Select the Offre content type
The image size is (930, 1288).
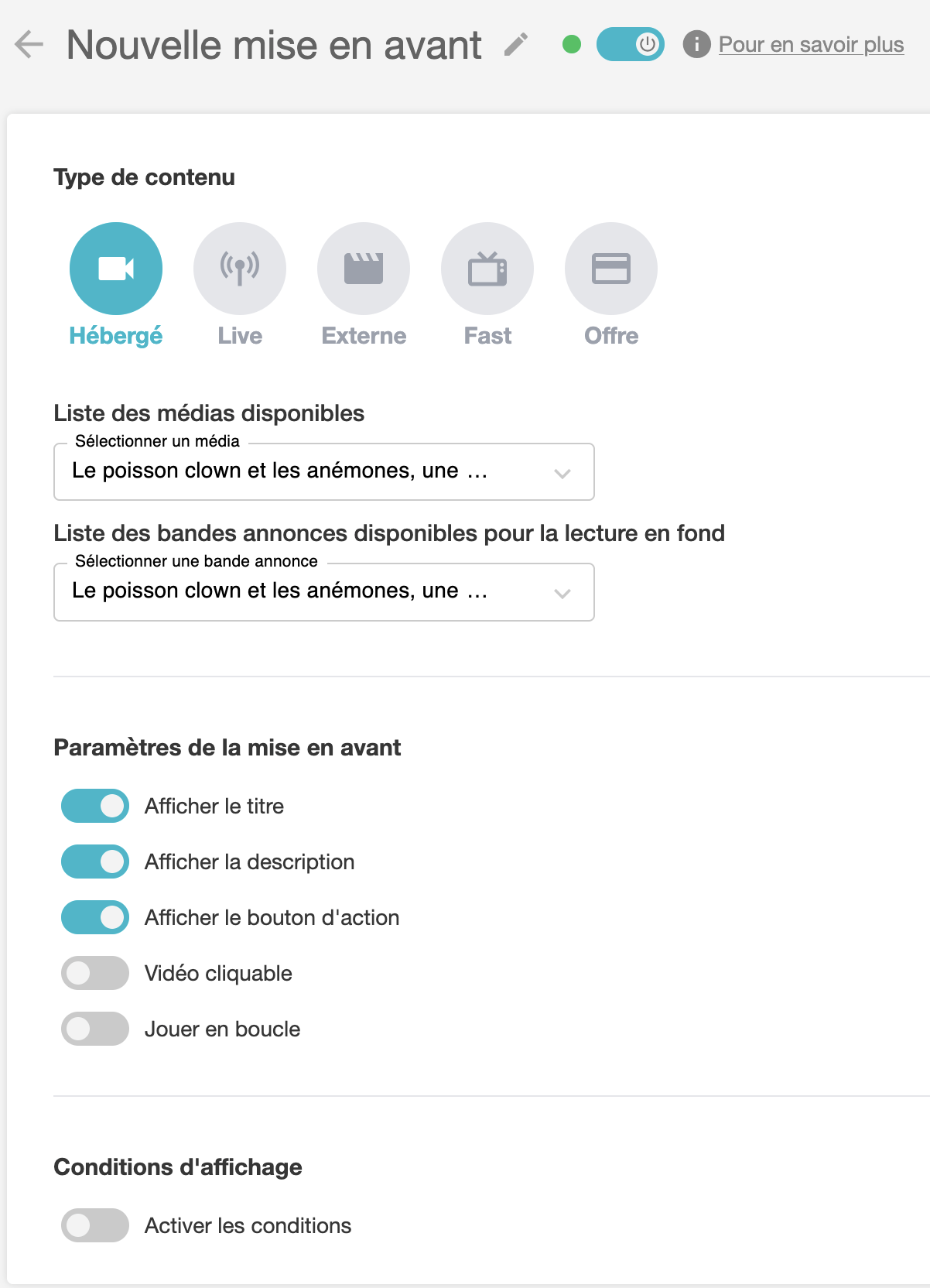pos(611,269)
